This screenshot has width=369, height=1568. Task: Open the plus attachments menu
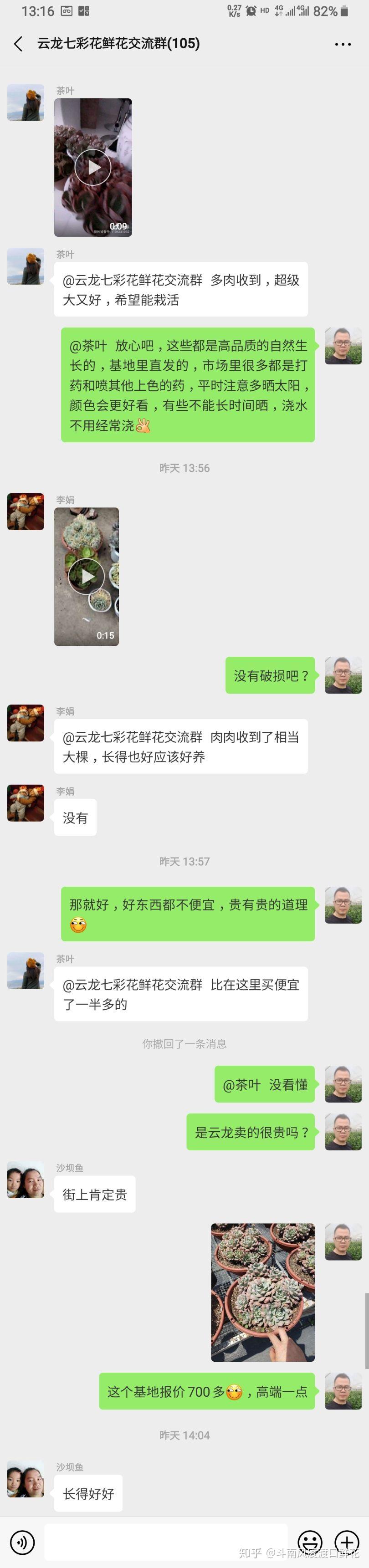coord(347,1542)
